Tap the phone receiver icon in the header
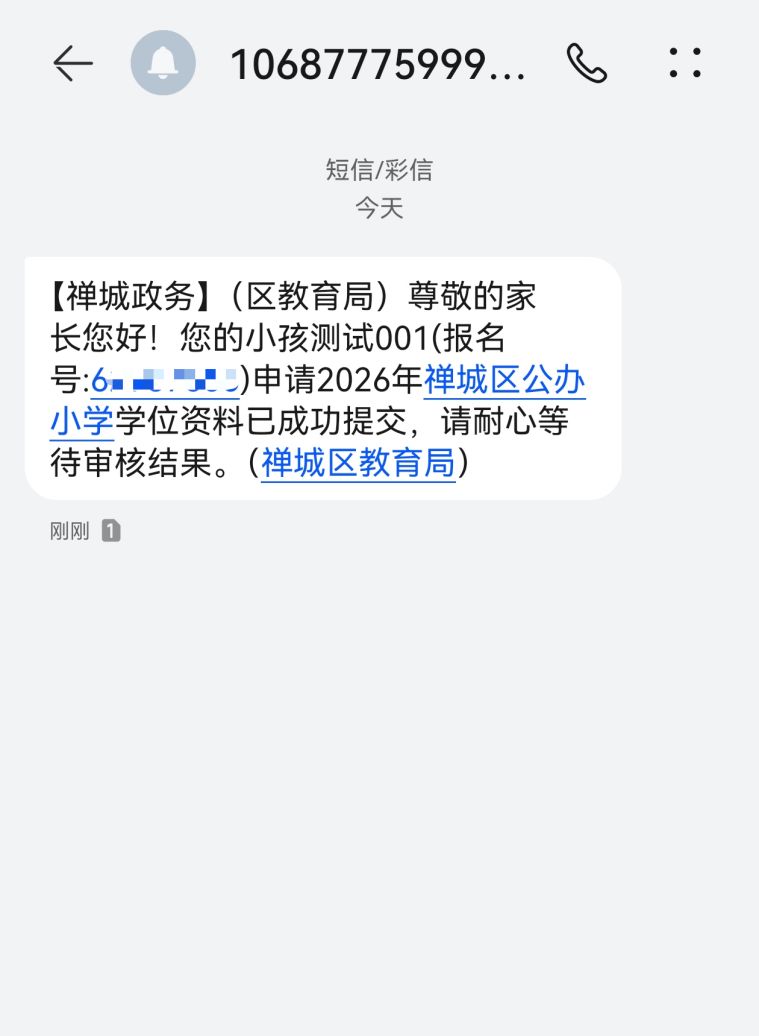Screen dimensions: 759x1036 pos(589,63)
